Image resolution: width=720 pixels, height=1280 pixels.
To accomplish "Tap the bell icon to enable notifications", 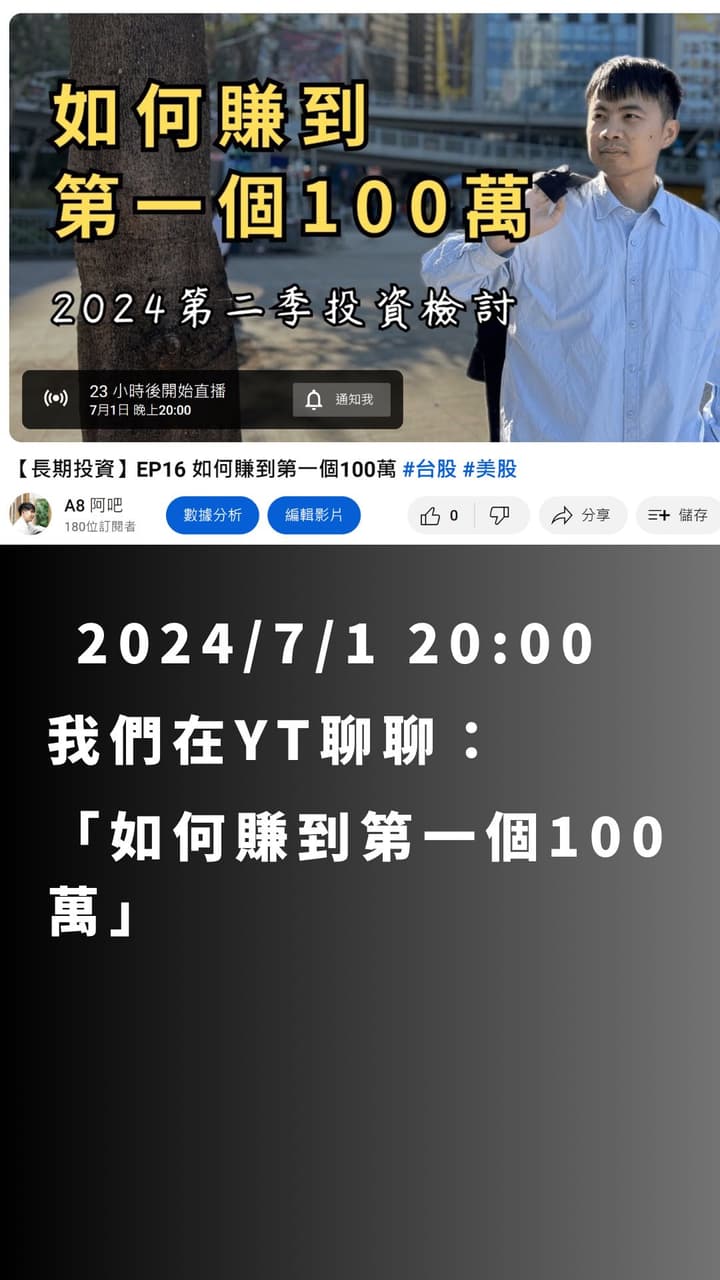I will coord(316,400).
